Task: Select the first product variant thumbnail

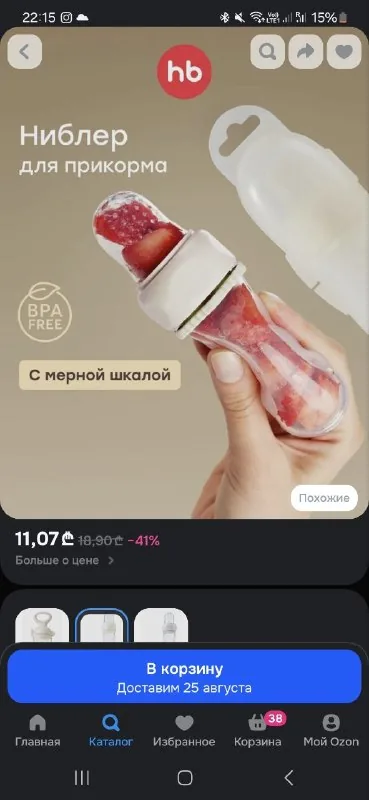Action: (x=42, y=625)
